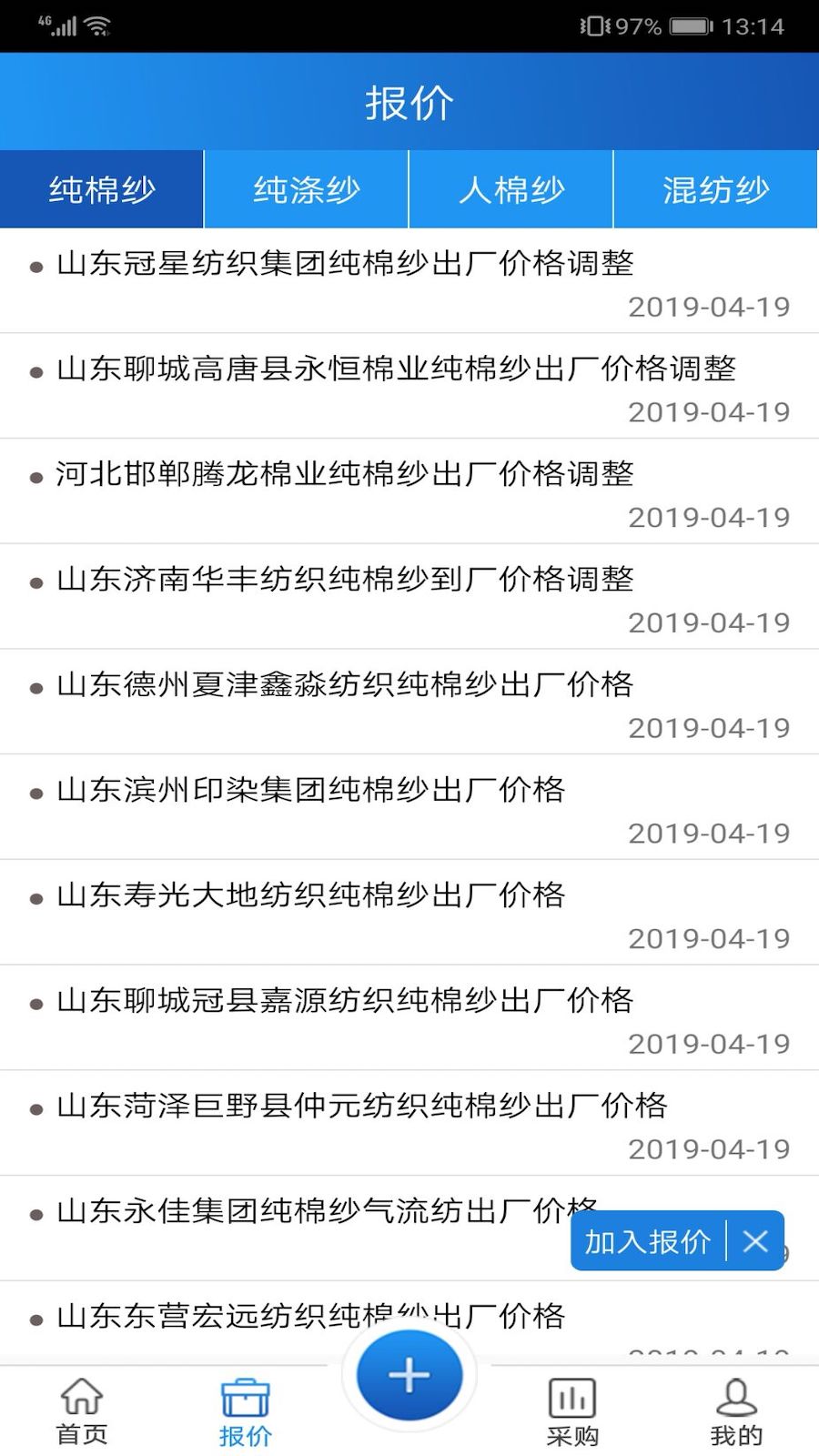
Task: Select the 人棉纱 tab
Action: [511, 189]
